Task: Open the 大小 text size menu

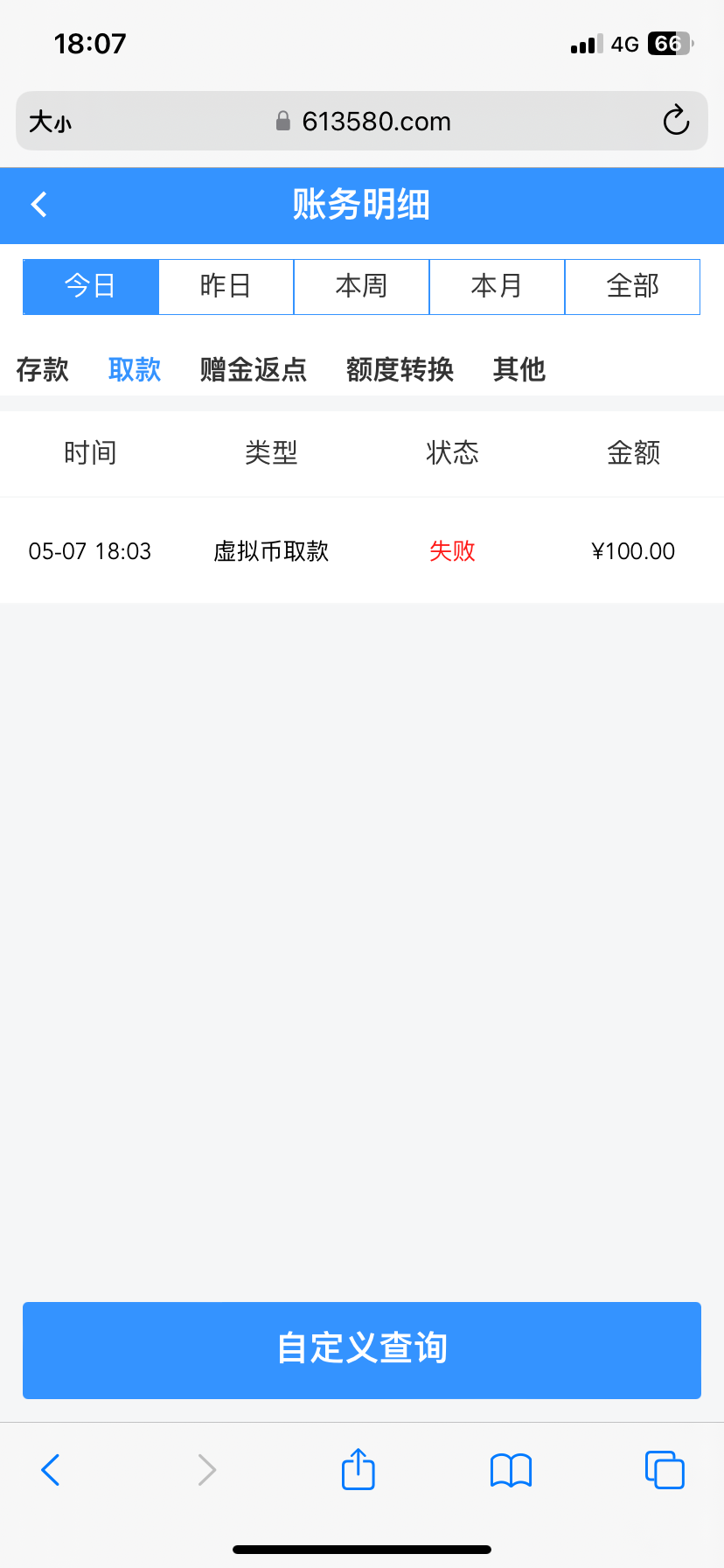Action: pos(50,122)
